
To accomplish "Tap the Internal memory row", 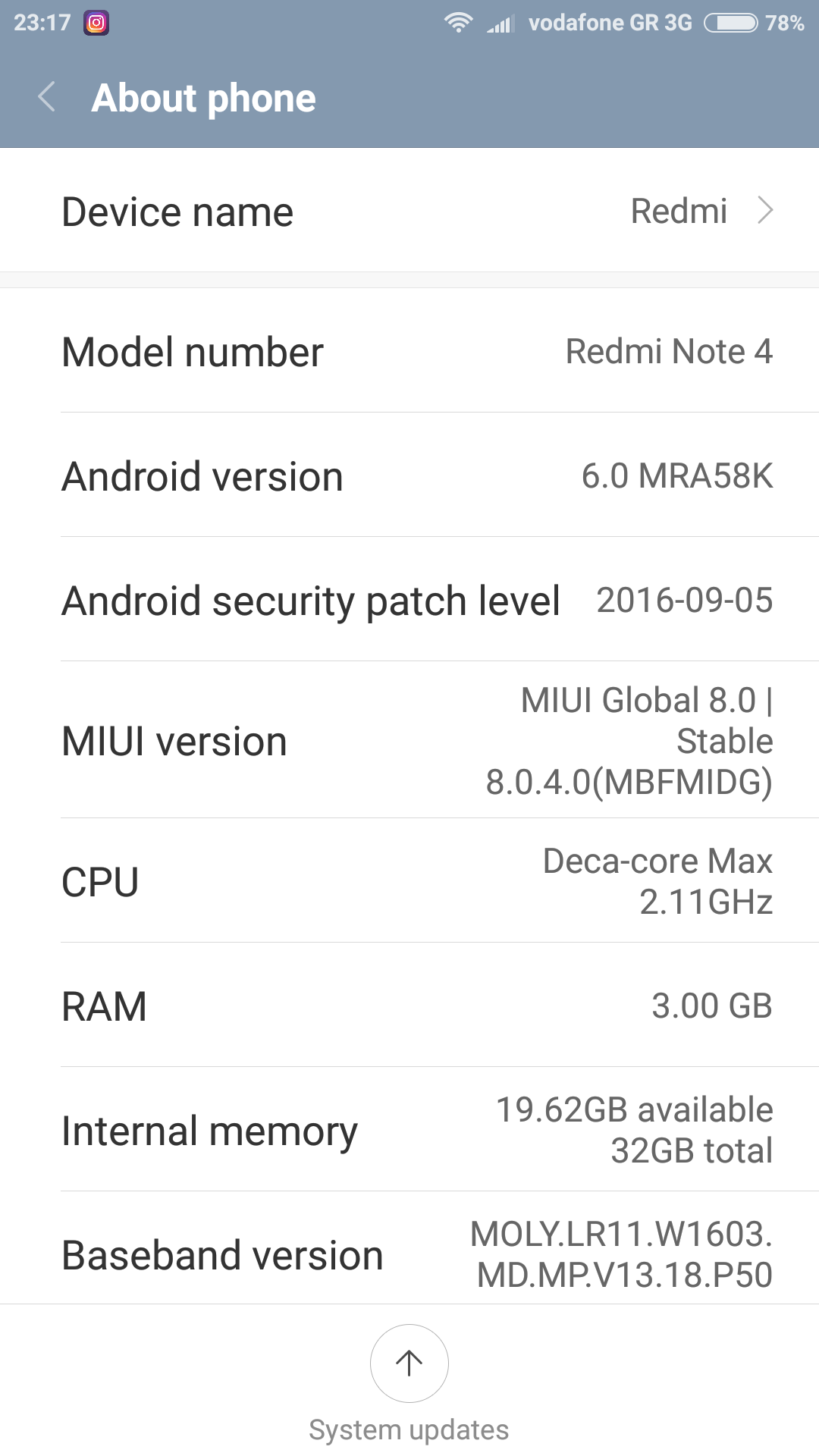I will pos(409,1130).
